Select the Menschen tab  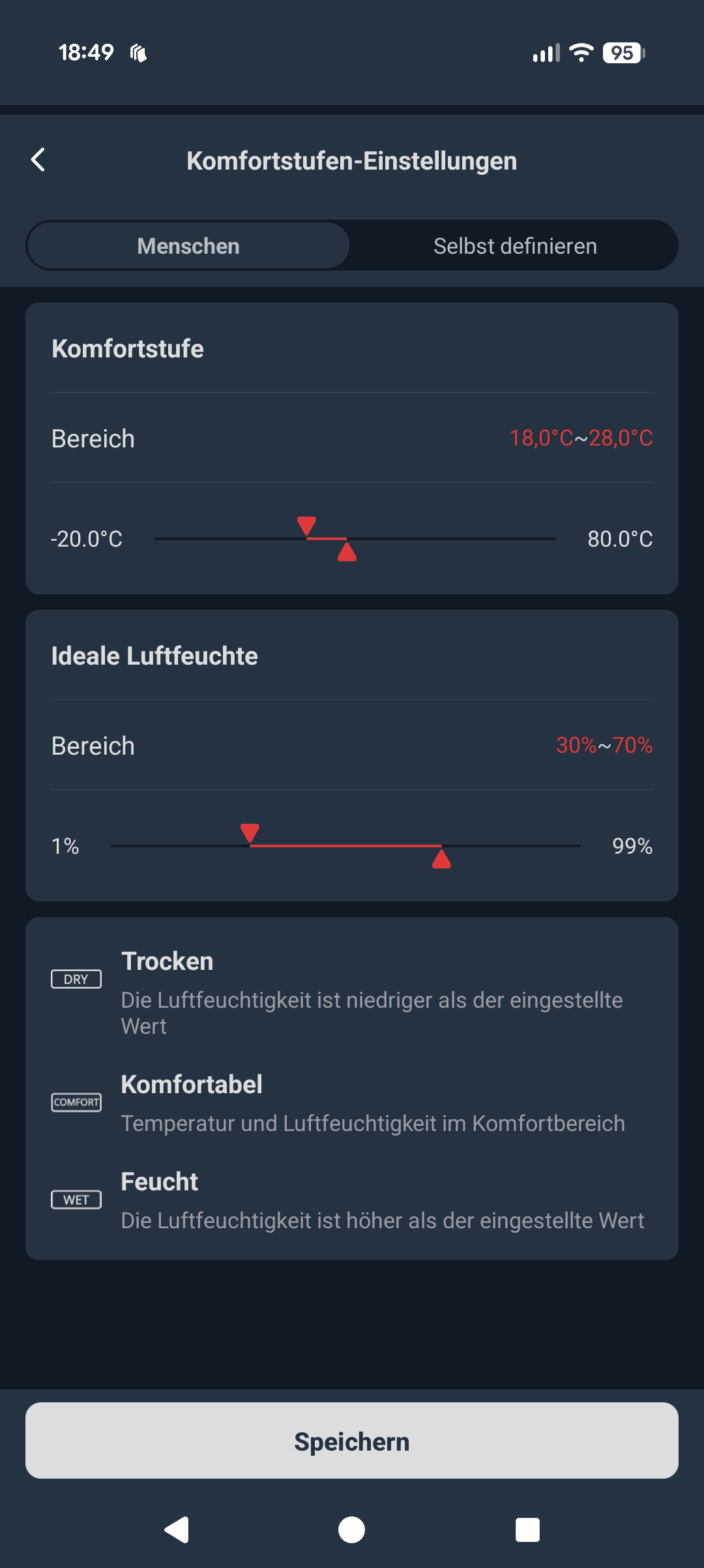tap(188, 246)
